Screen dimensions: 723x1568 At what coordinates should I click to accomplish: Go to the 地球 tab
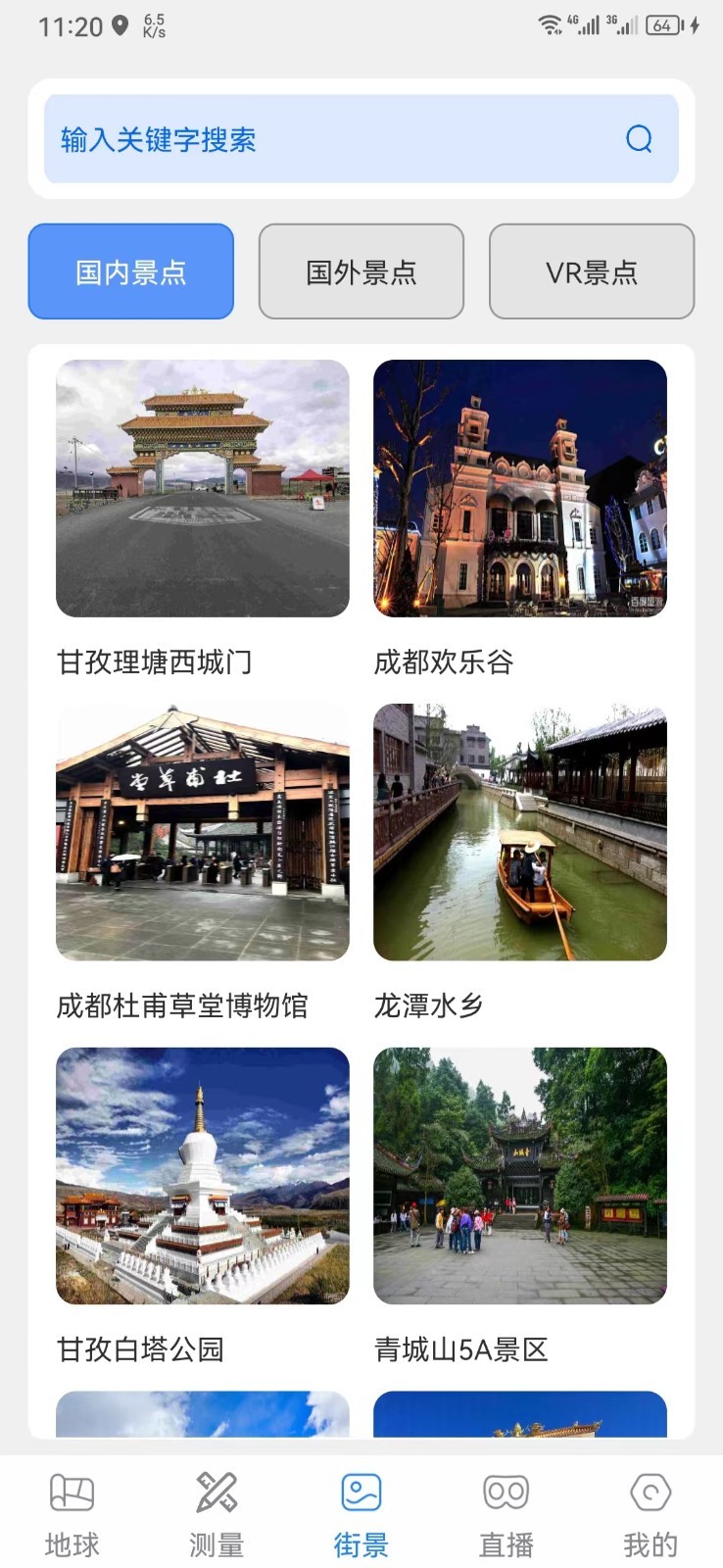(72, 1514)
